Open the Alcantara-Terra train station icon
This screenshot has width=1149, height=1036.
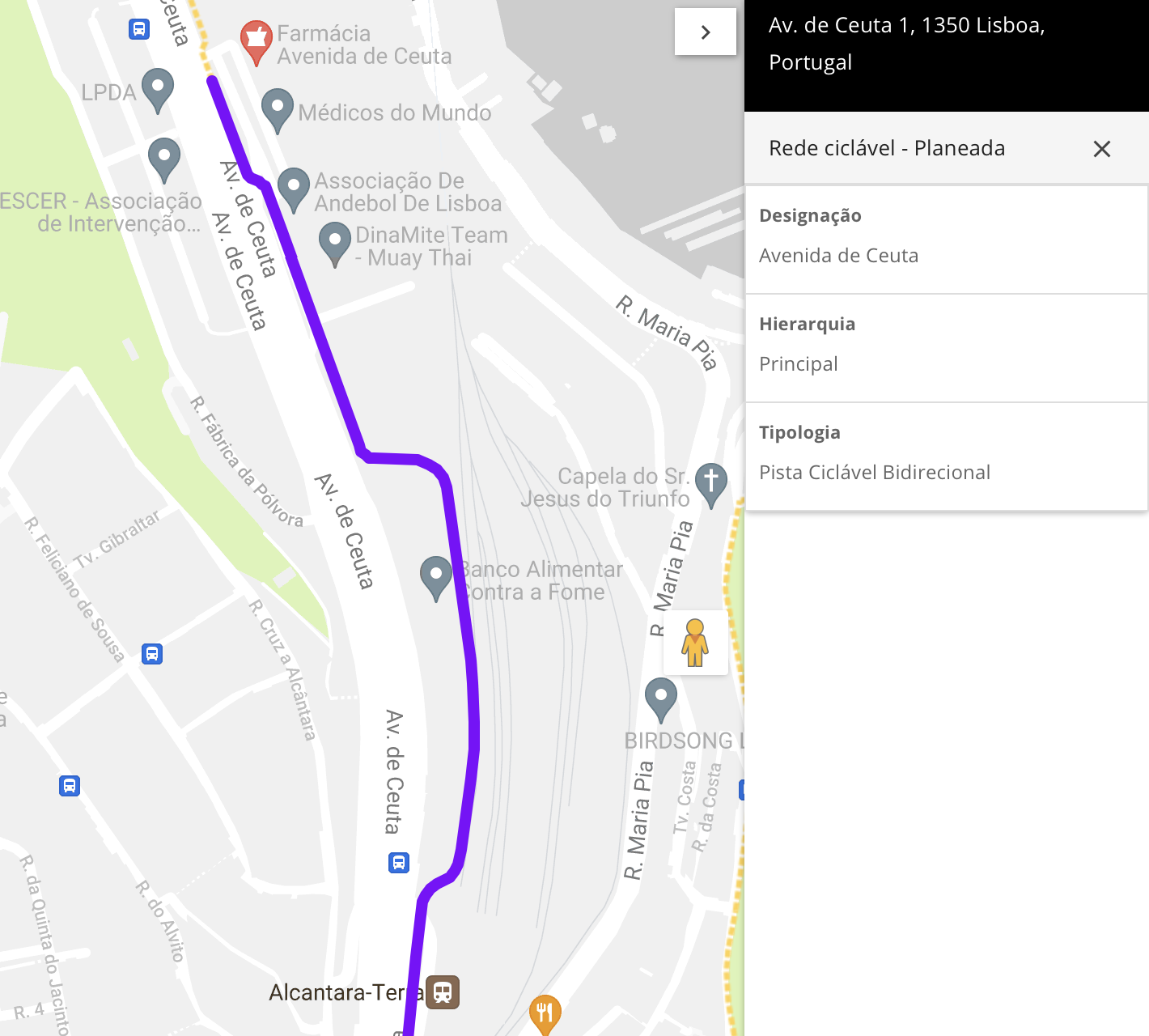pyautogui.click(x=443, y=992)
